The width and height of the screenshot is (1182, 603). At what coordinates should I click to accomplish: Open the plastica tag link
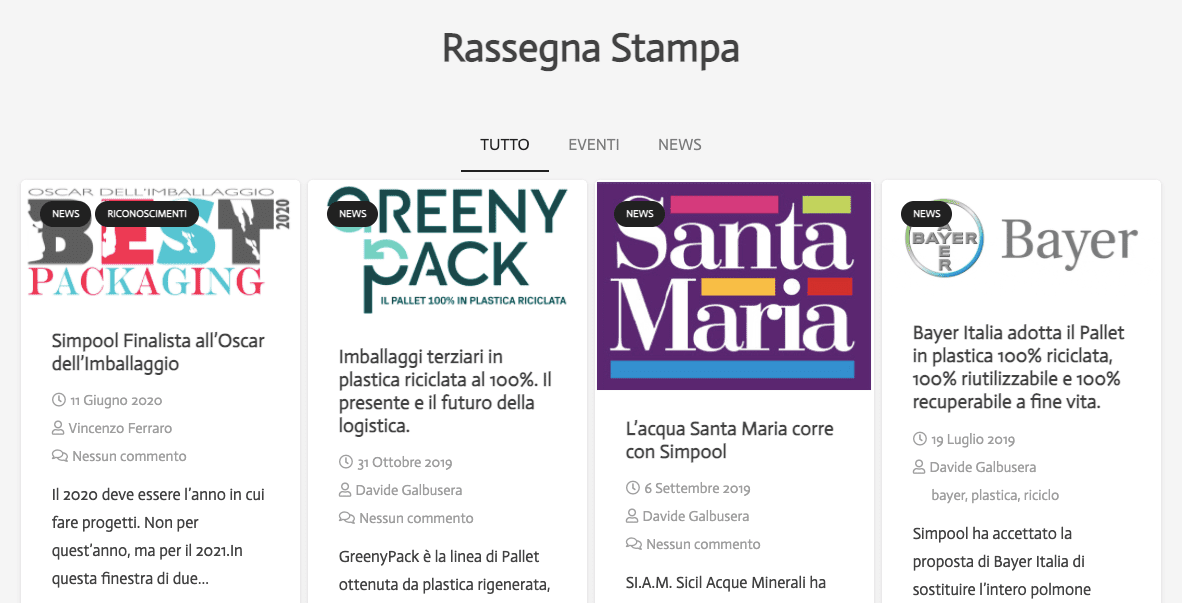(994, 495)
